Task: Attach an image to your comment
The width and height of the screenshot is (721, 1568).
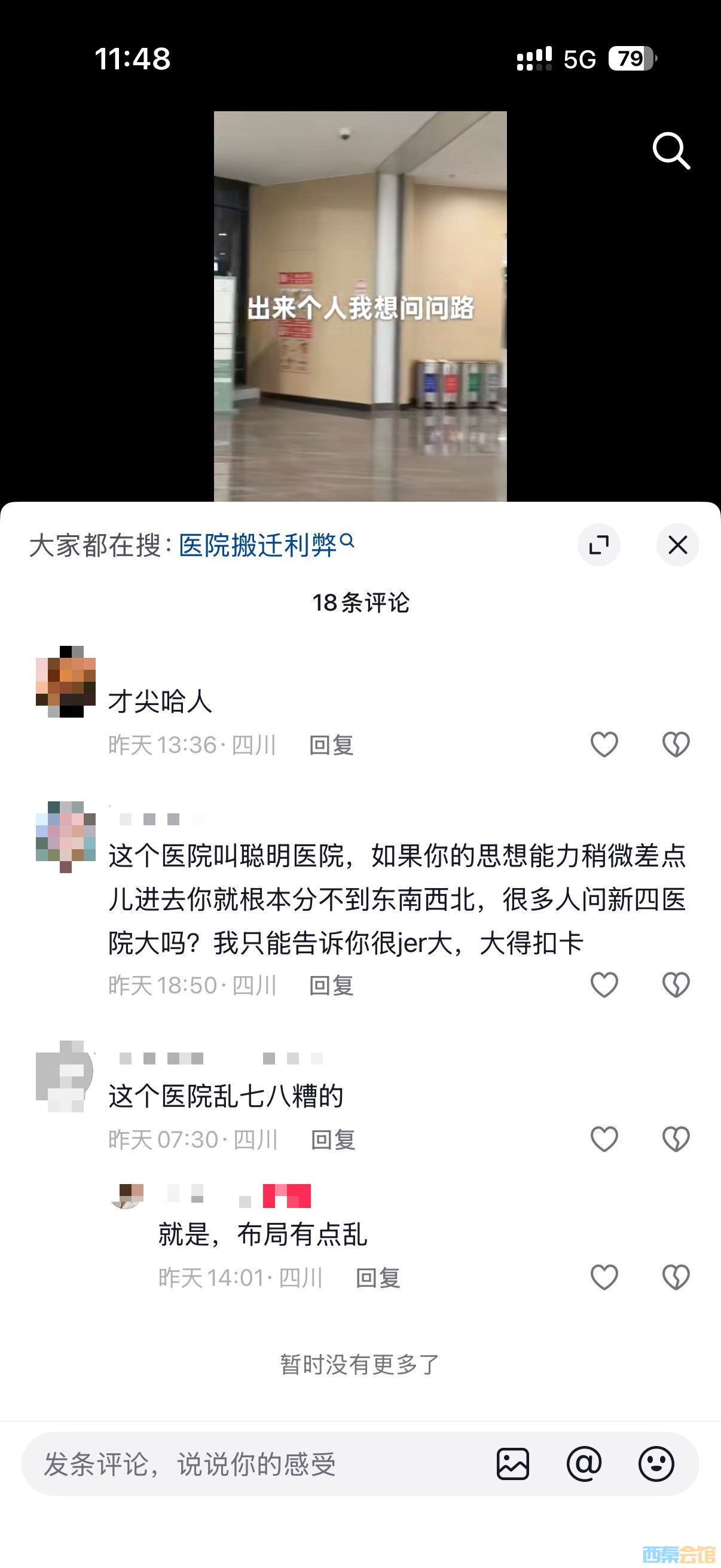Action: coord(513,1464)
